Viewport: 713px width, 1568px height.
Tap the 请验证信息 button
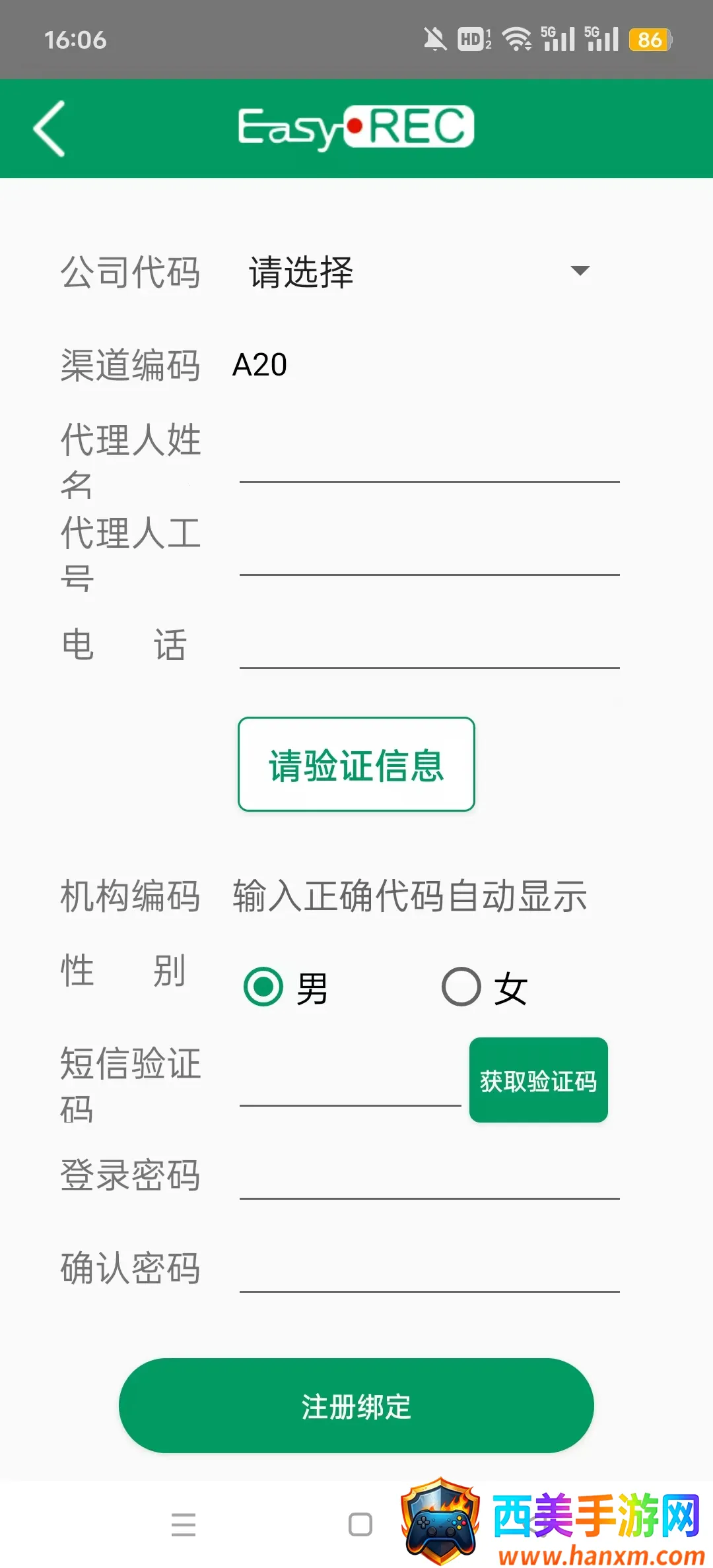[x=356, y=764]
